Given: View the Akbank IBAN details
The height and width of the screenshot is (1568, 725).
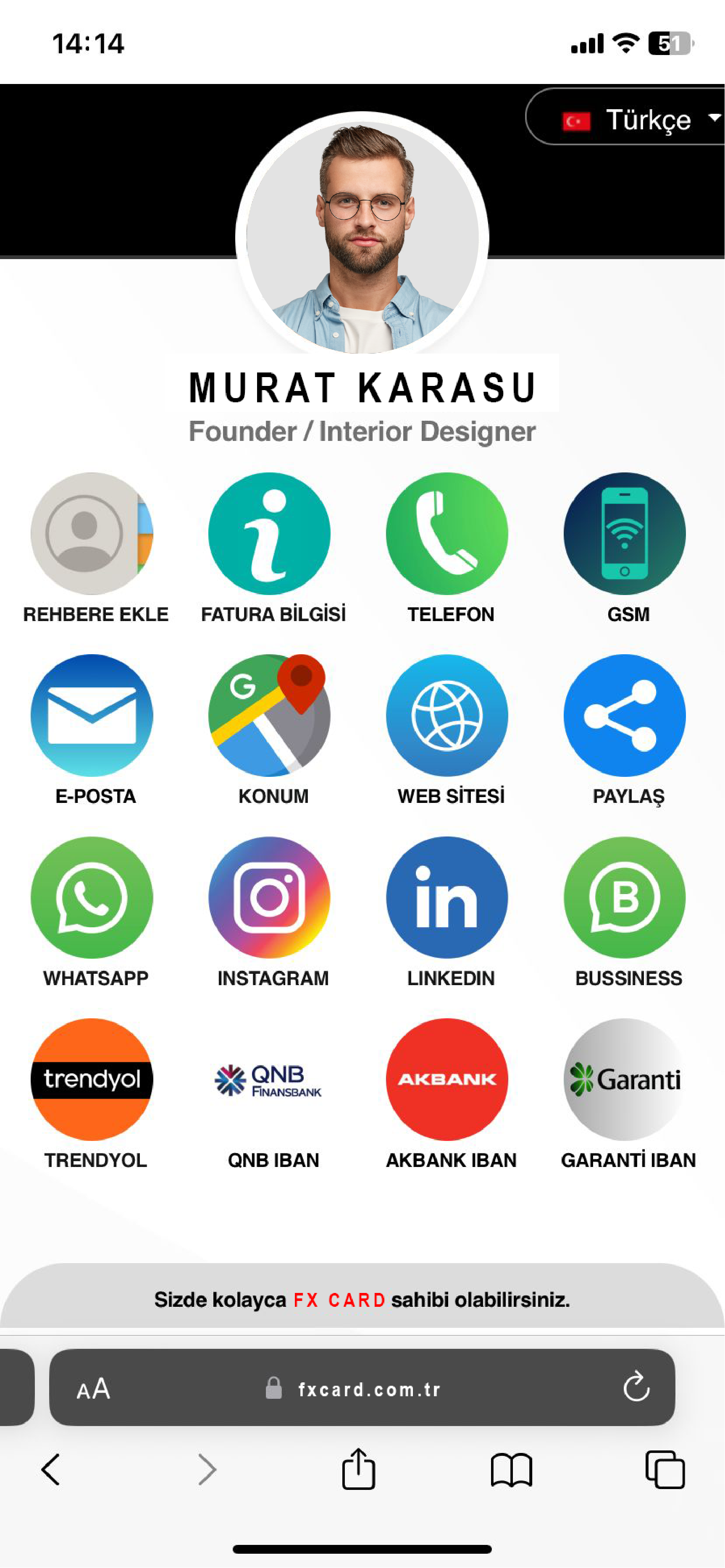Looking at the screenshot, I should click(447, 1079).
